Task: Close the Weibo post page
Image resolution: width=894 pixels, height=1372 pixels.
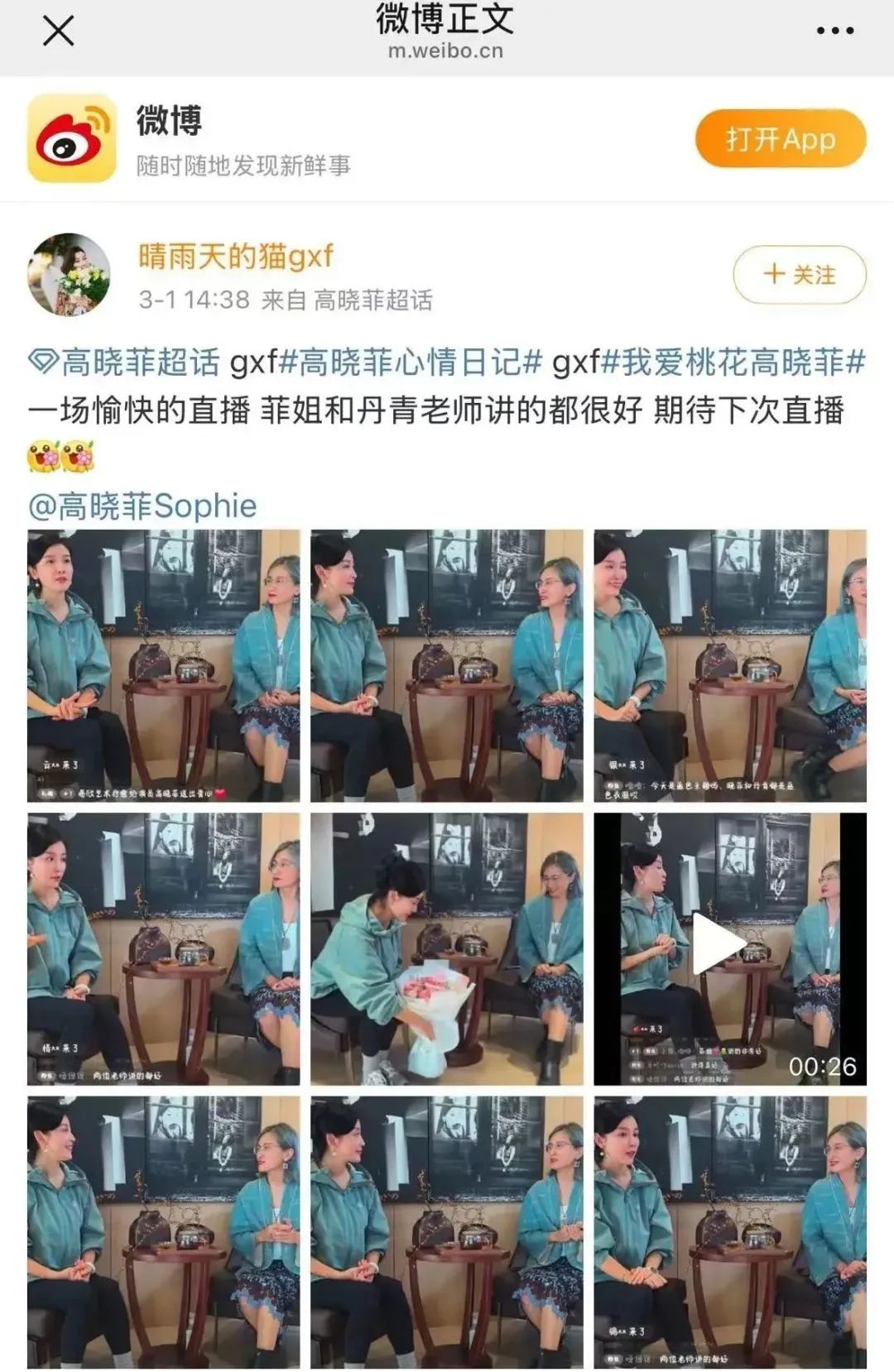Action: [58, 31]
